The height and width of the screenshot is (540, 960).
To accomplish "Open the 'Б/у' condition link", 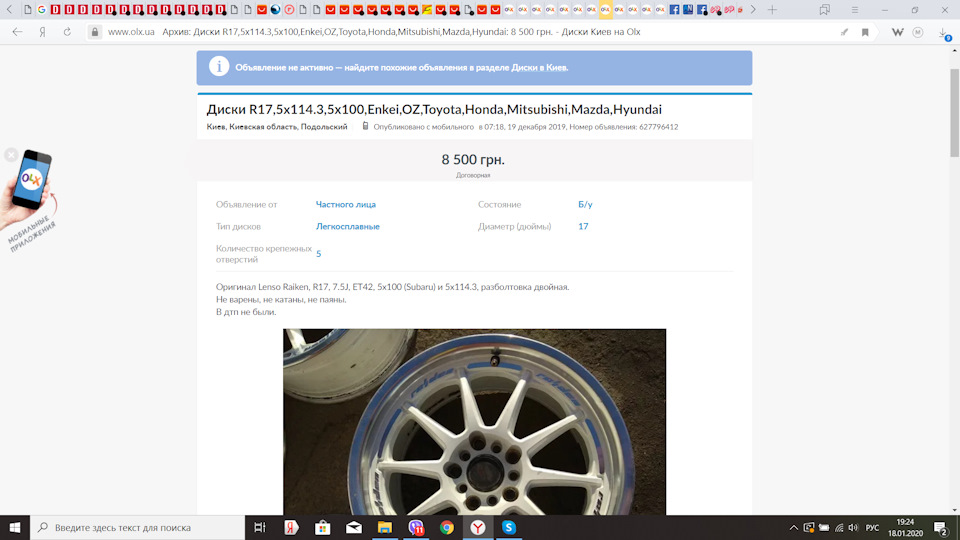I will 585,205.
